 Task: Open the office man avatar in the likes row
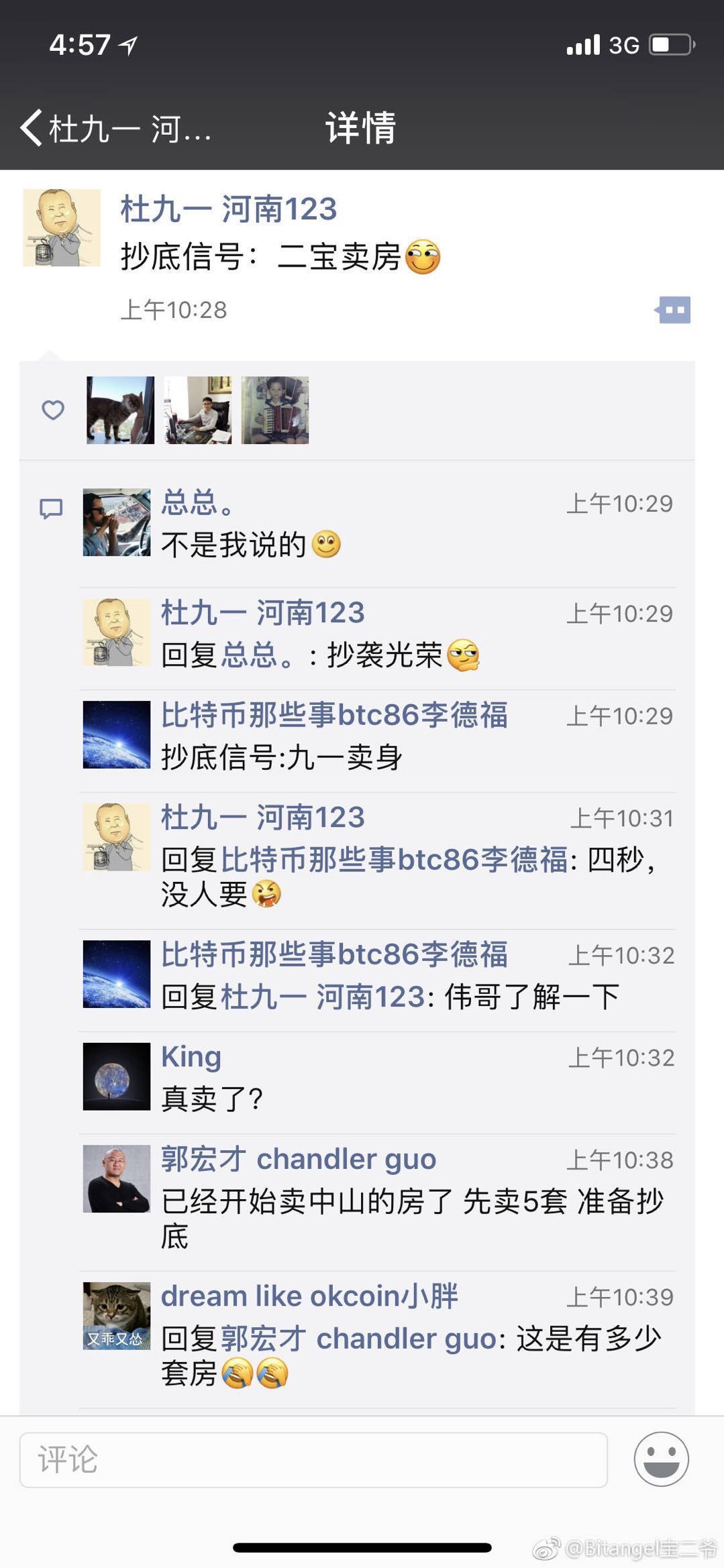click(x=198, y=410)
